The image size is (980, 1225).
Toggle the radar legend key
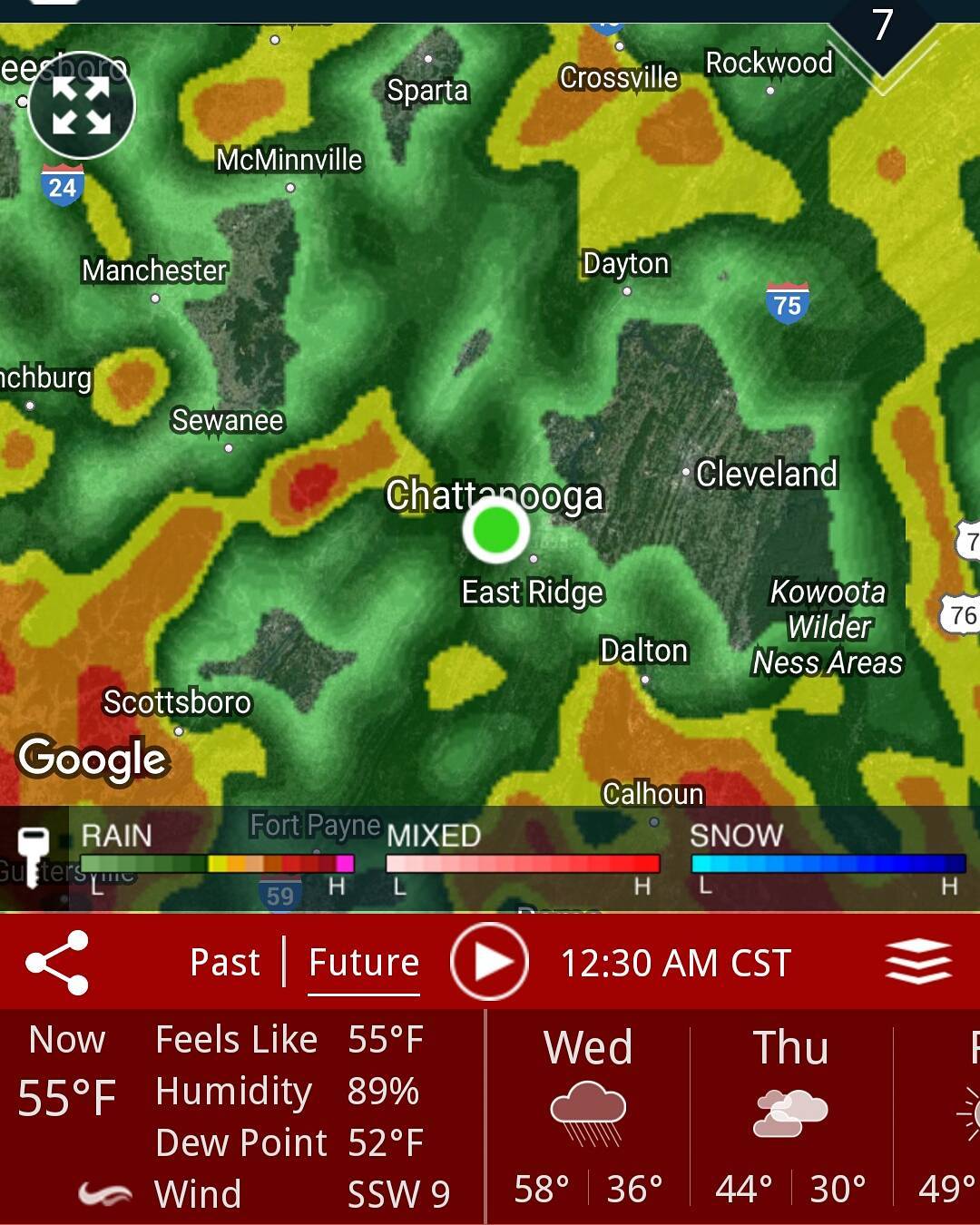click(34, 856)
